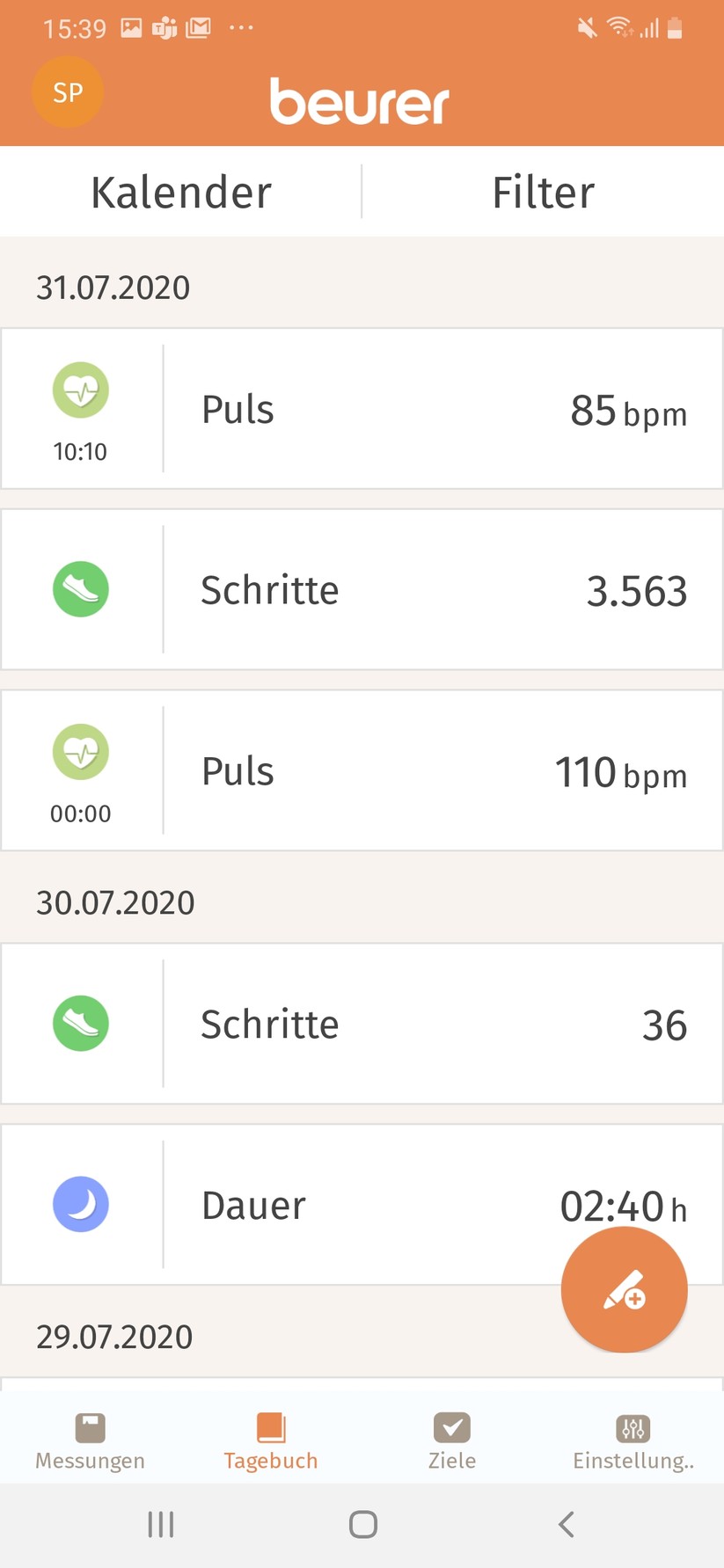This screenshot has height=1568, width=724.
Task: Open the Einstellungen tab
Action: [x=633, y=1440]
